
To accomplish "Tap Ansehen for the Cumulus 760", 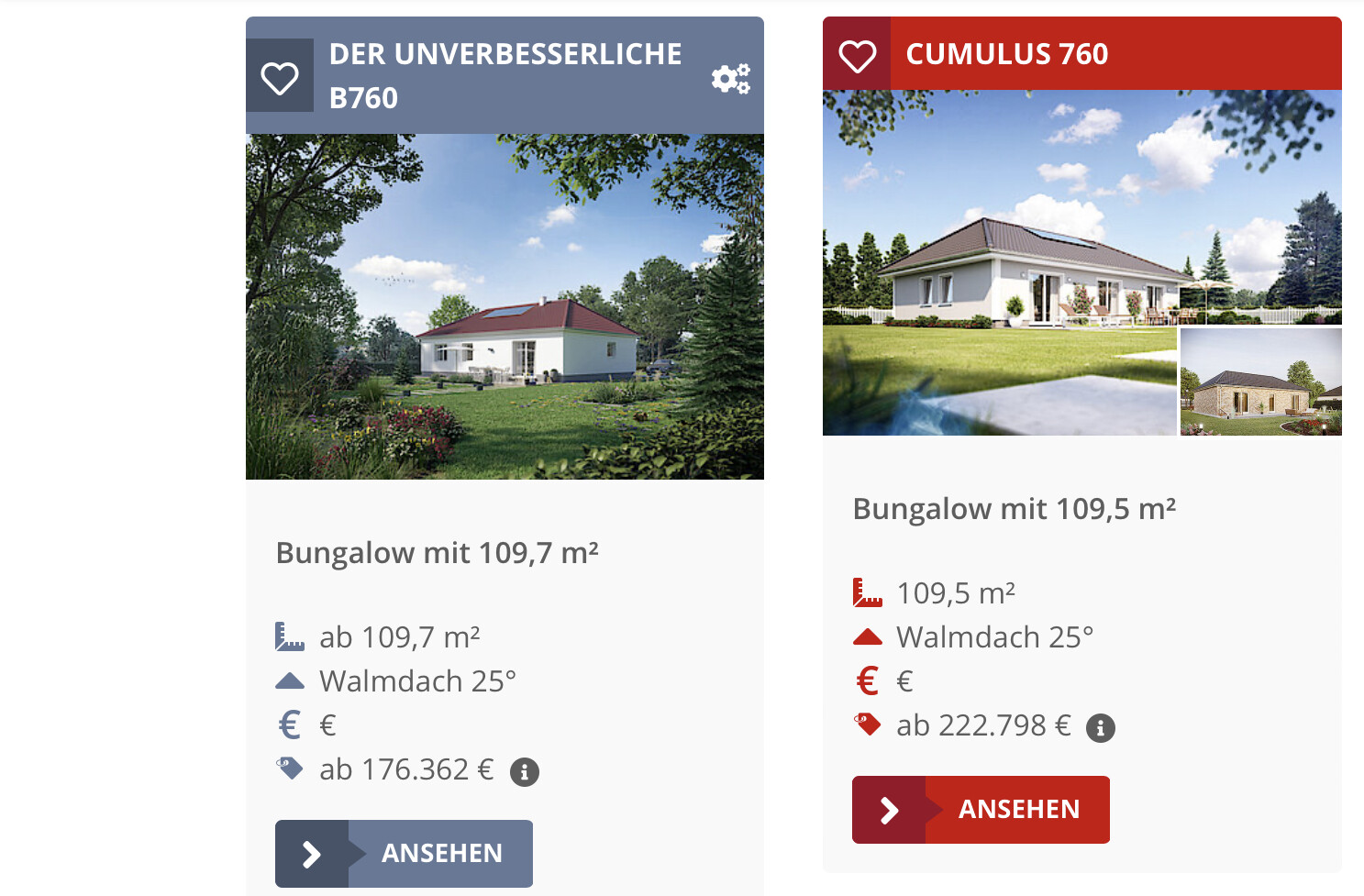I will [981, 810].
